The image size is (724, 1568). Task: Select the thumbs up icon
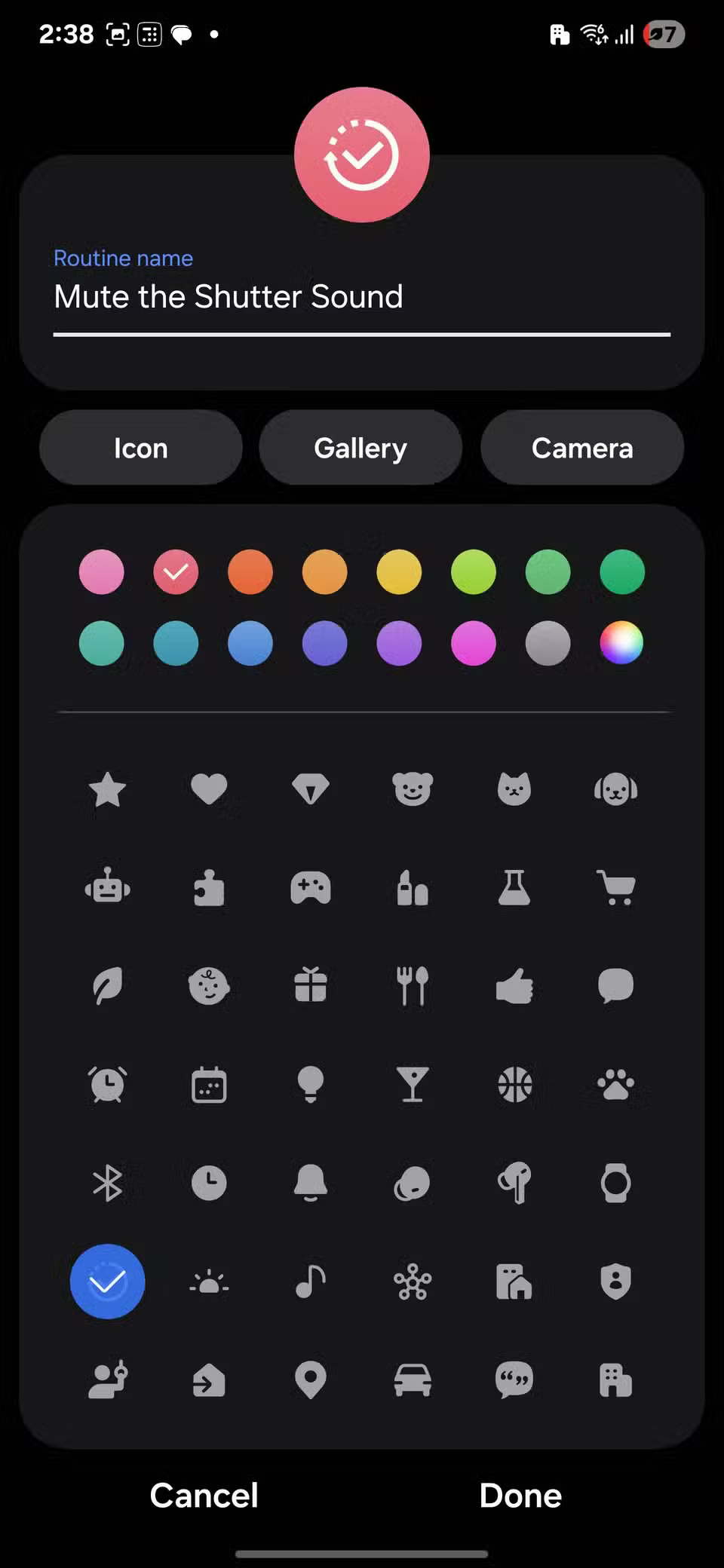click(514, 986)
